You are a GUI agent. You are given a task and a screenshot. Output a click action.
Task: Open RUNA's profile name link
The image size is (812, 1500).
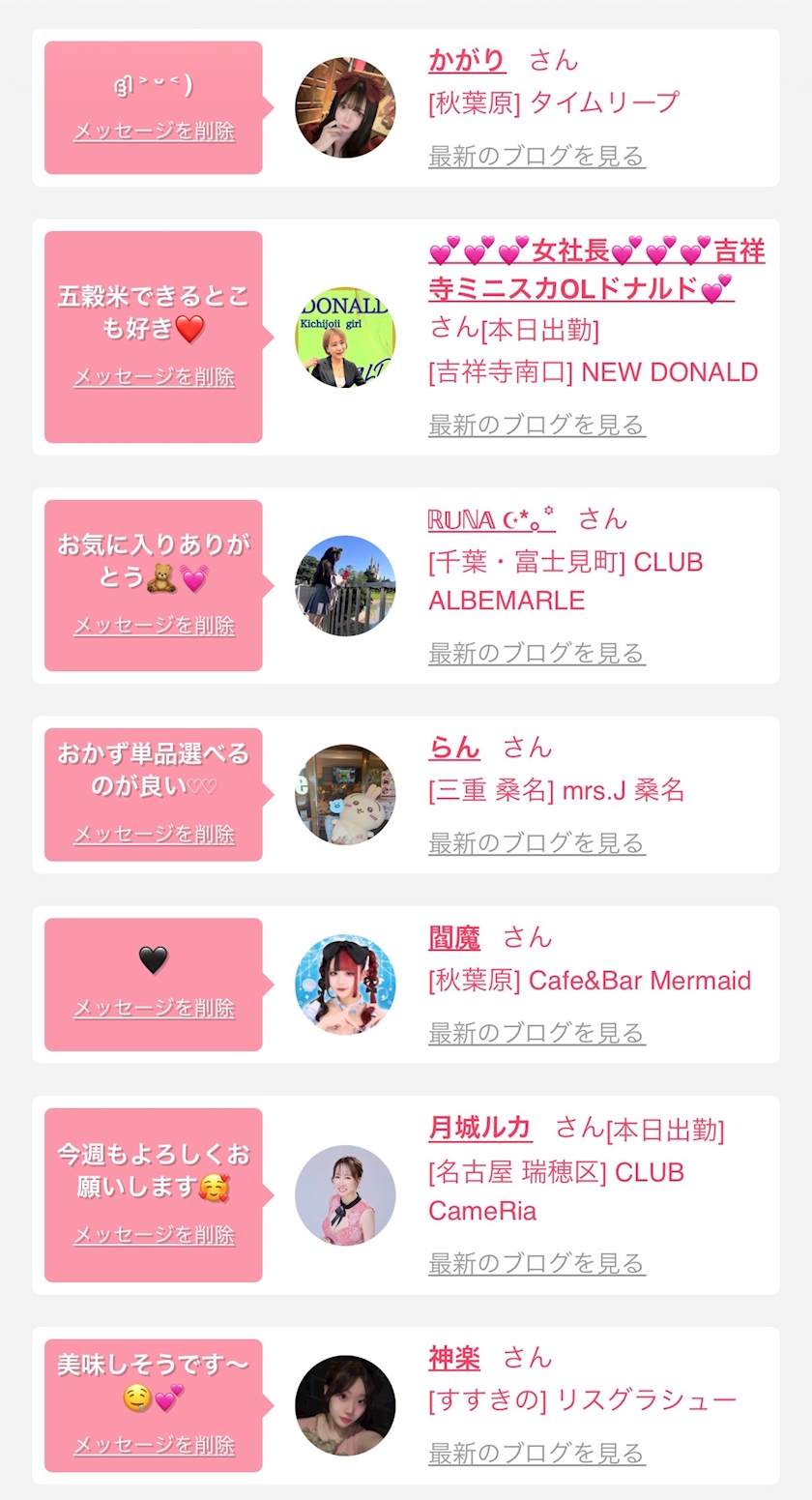pos(492,519)
